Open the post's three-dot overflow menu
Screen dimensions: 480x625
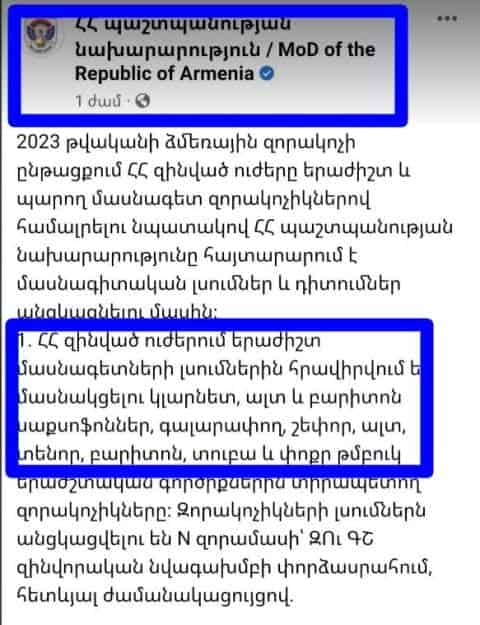point(447,19)
